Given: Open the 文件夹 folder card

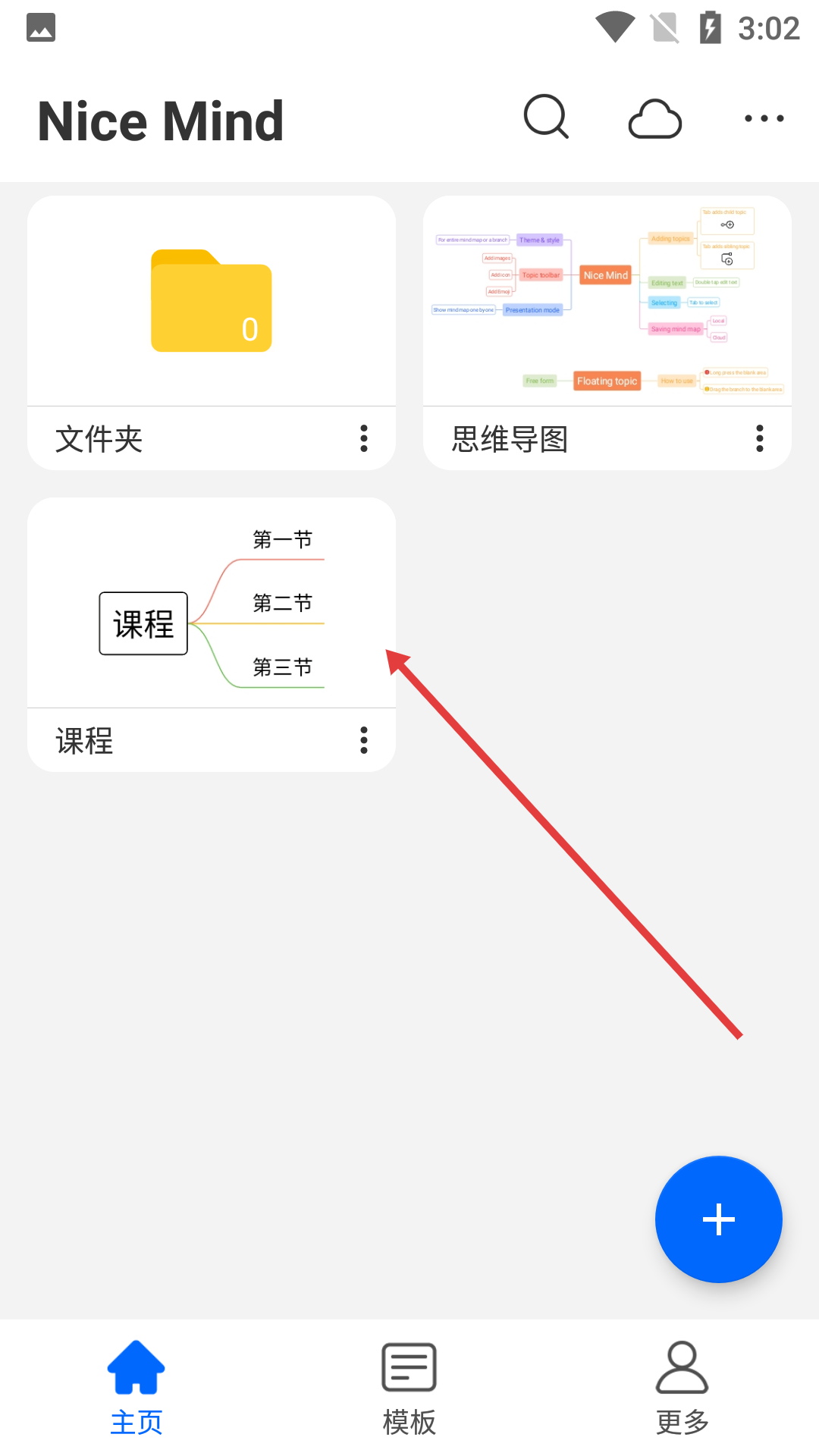Looking at the screenshot, I should coord(211,302).
